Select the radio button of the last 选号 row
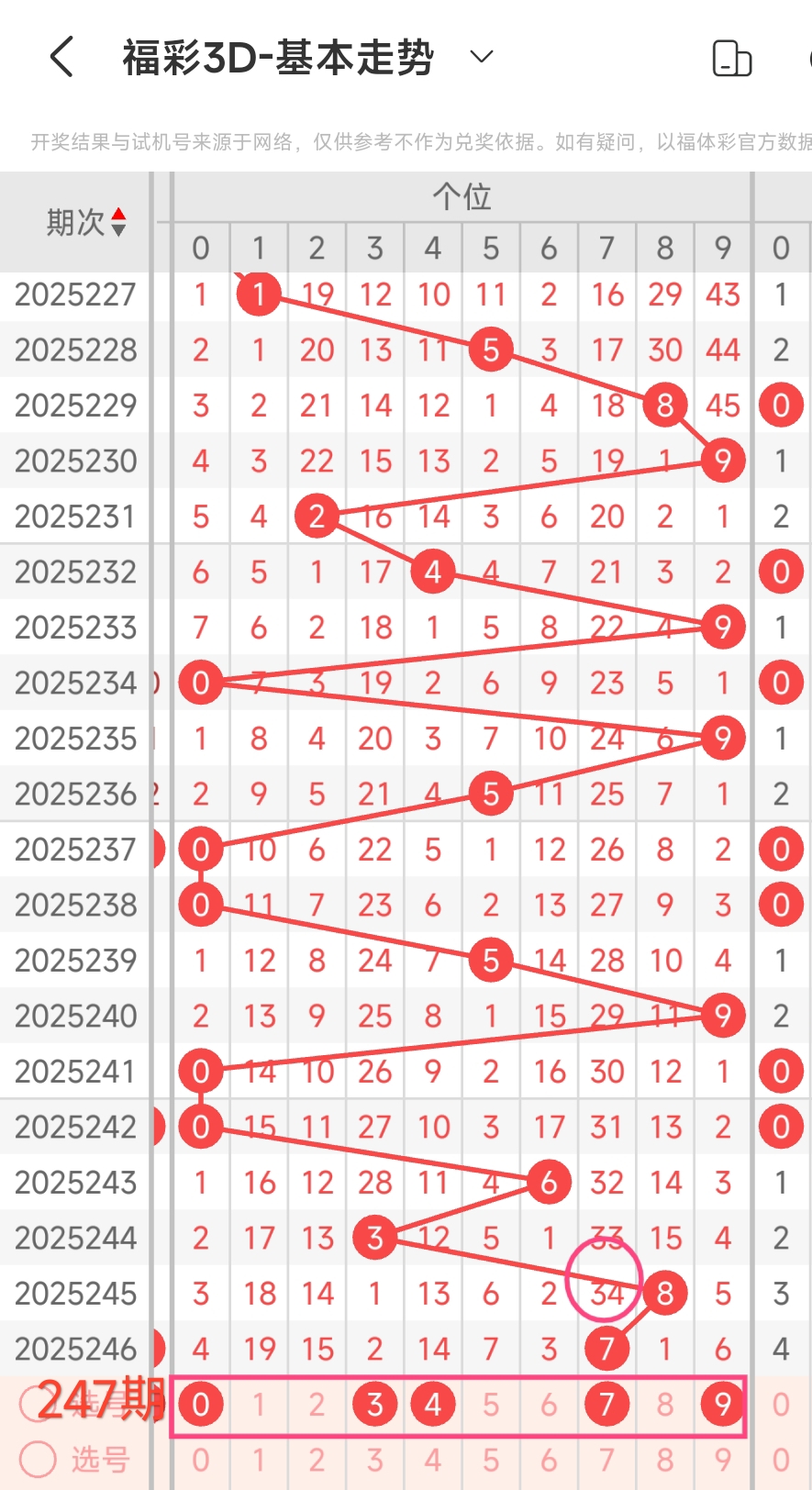812x1490 pixels. [x=38, y=1459]
